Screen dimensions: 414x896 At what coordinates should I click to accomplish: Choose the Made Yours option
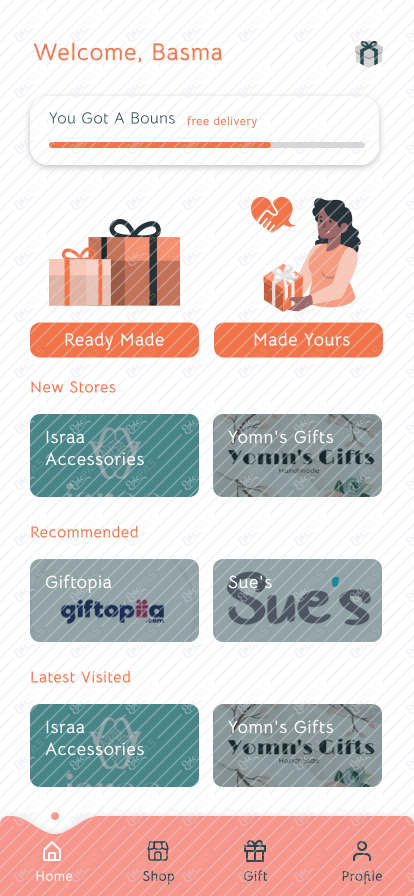coord(298,339)
